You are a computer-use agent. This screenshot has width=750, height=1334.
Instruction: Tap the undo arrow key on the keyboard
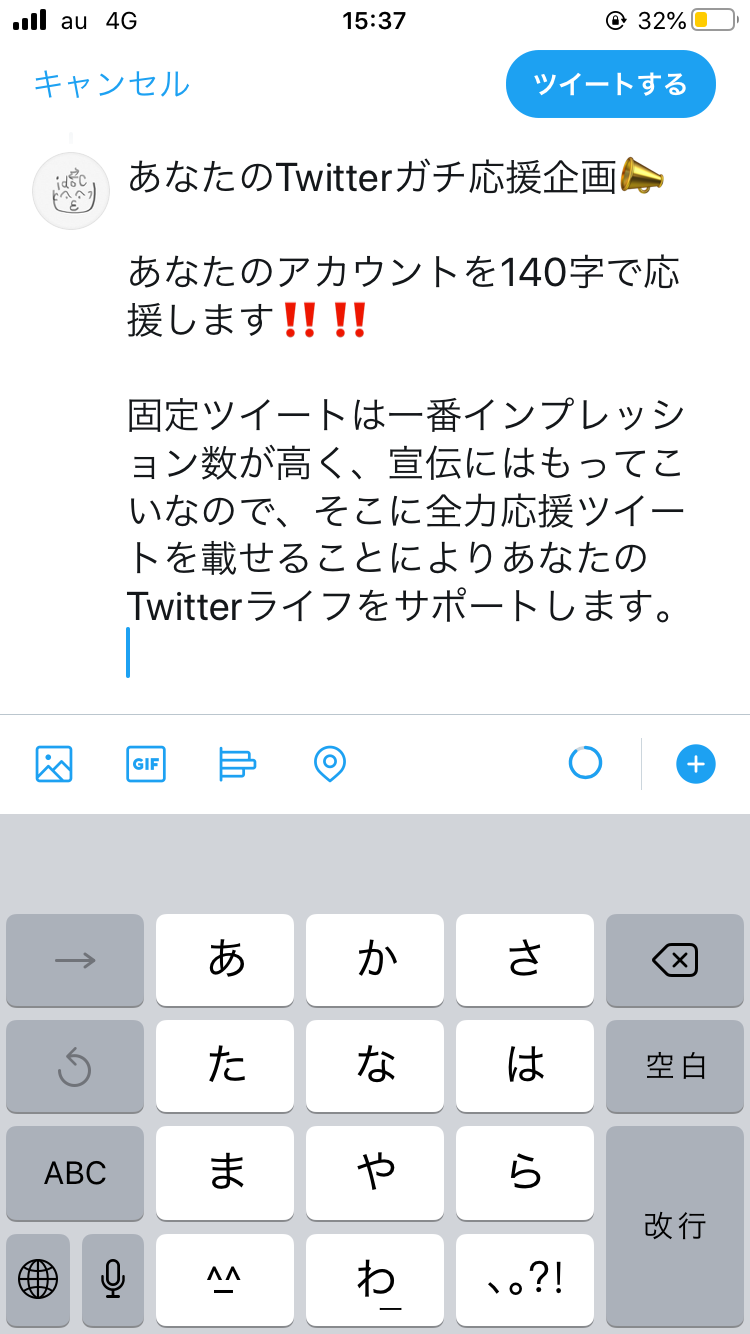[x=74, y=1066]
